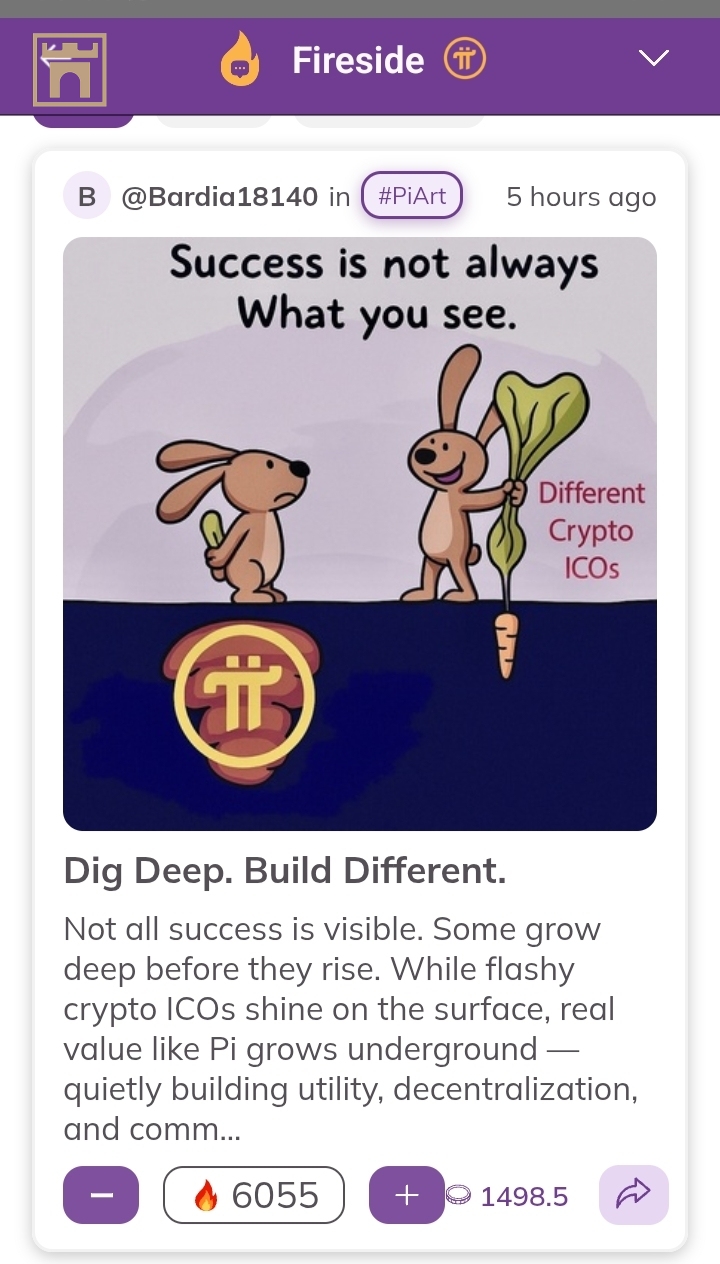Downvote the post with minus button
Screen dimensions: 720x1264
click(101, 1195)
